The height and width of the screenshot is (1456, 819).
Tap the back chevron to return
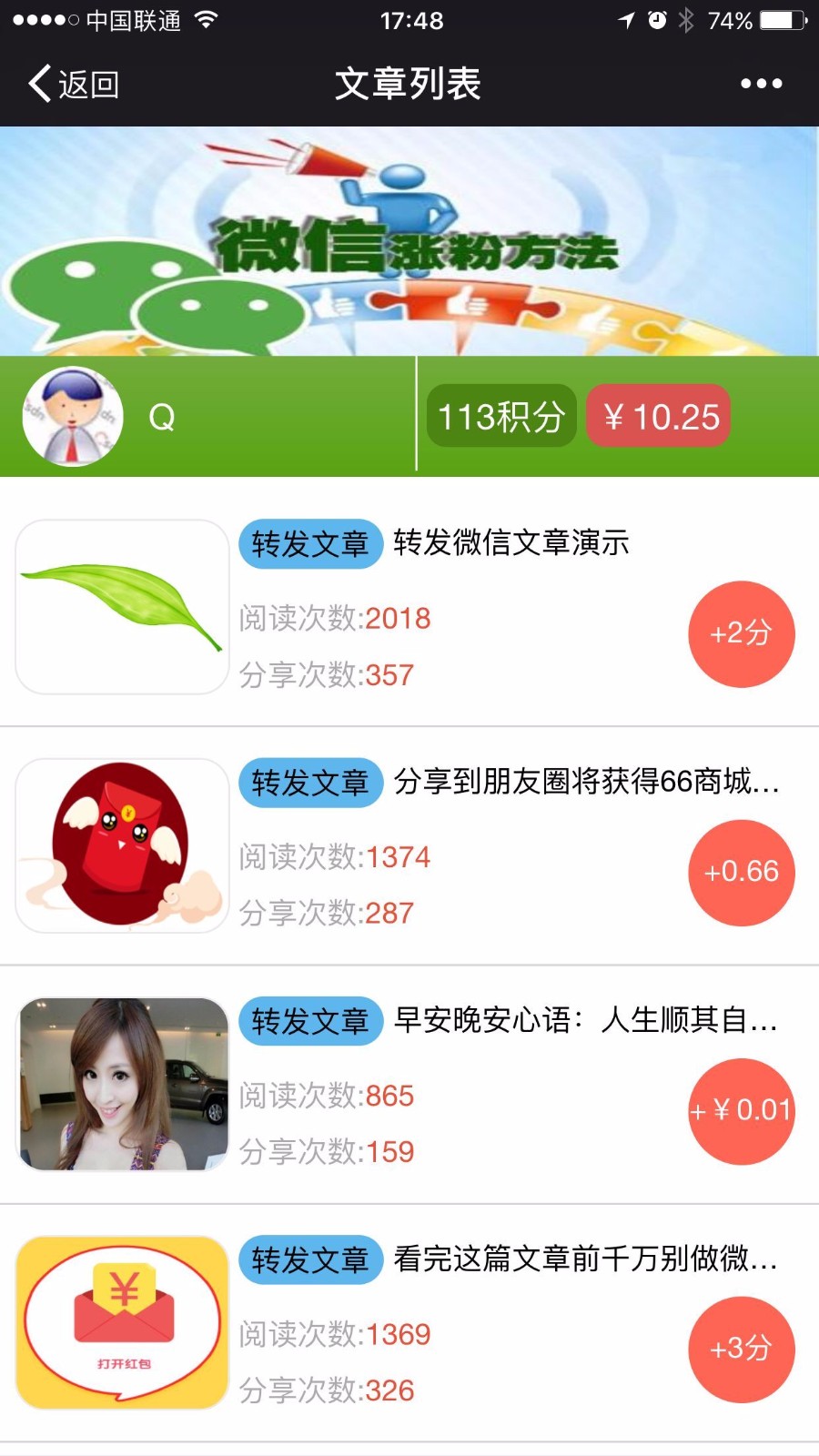(38, 84)
